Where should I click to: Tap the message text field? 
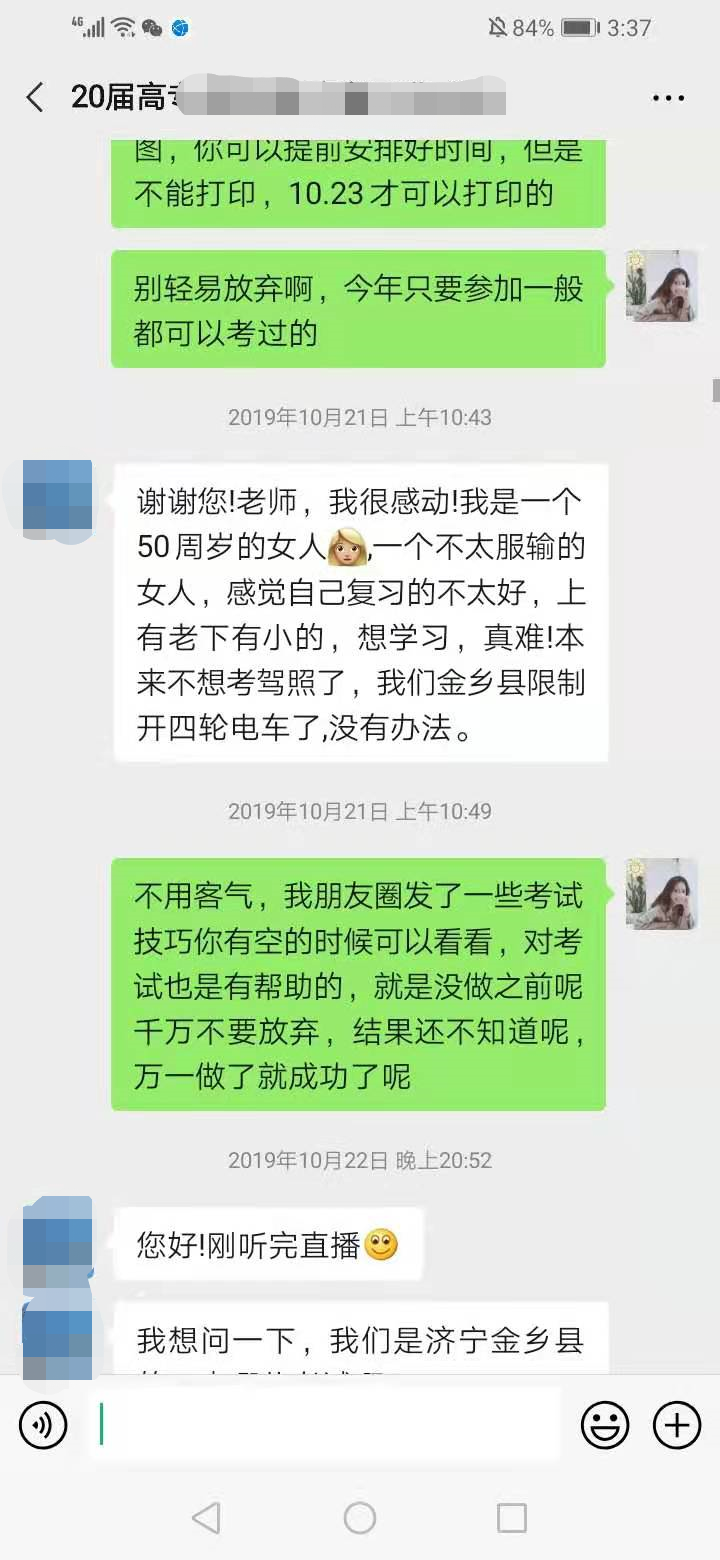click(x=325, y=1424)
